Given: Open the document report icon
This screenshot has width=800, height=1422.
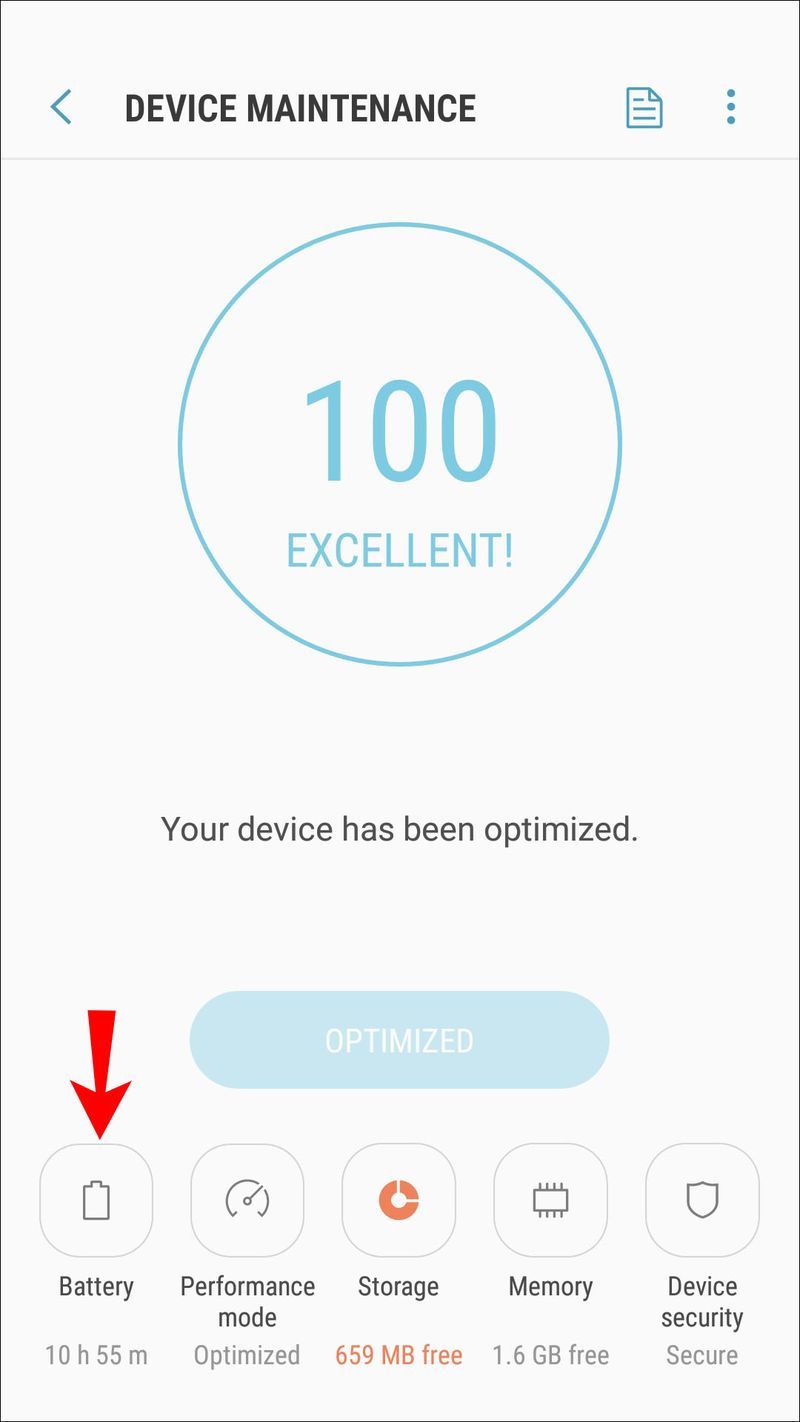Looking at the screenshot, I should 644,107.
